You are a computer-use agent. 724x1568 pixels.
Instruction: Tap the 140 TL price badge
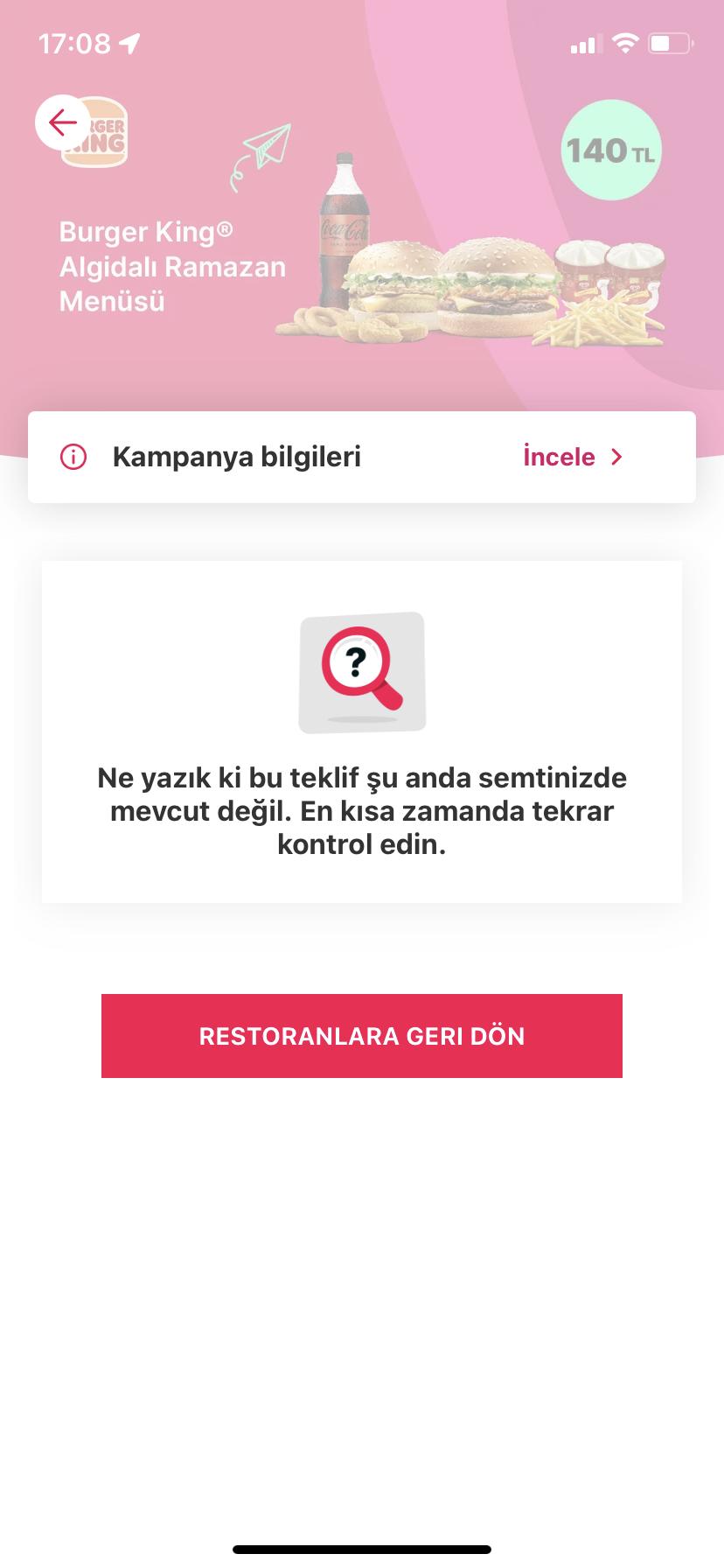(x=609, y=150)
